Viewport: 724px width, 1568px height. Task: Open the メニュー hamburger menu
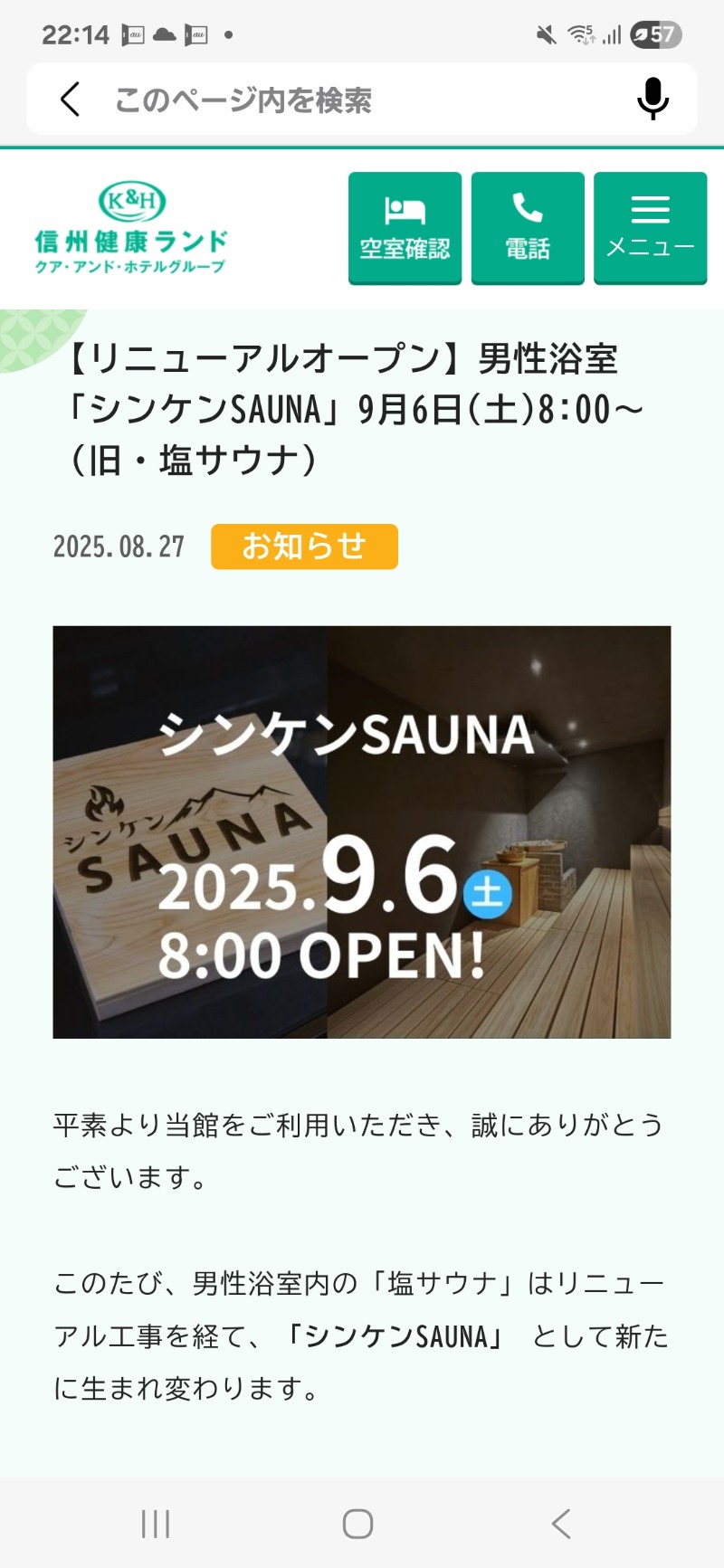coord(650,228)
